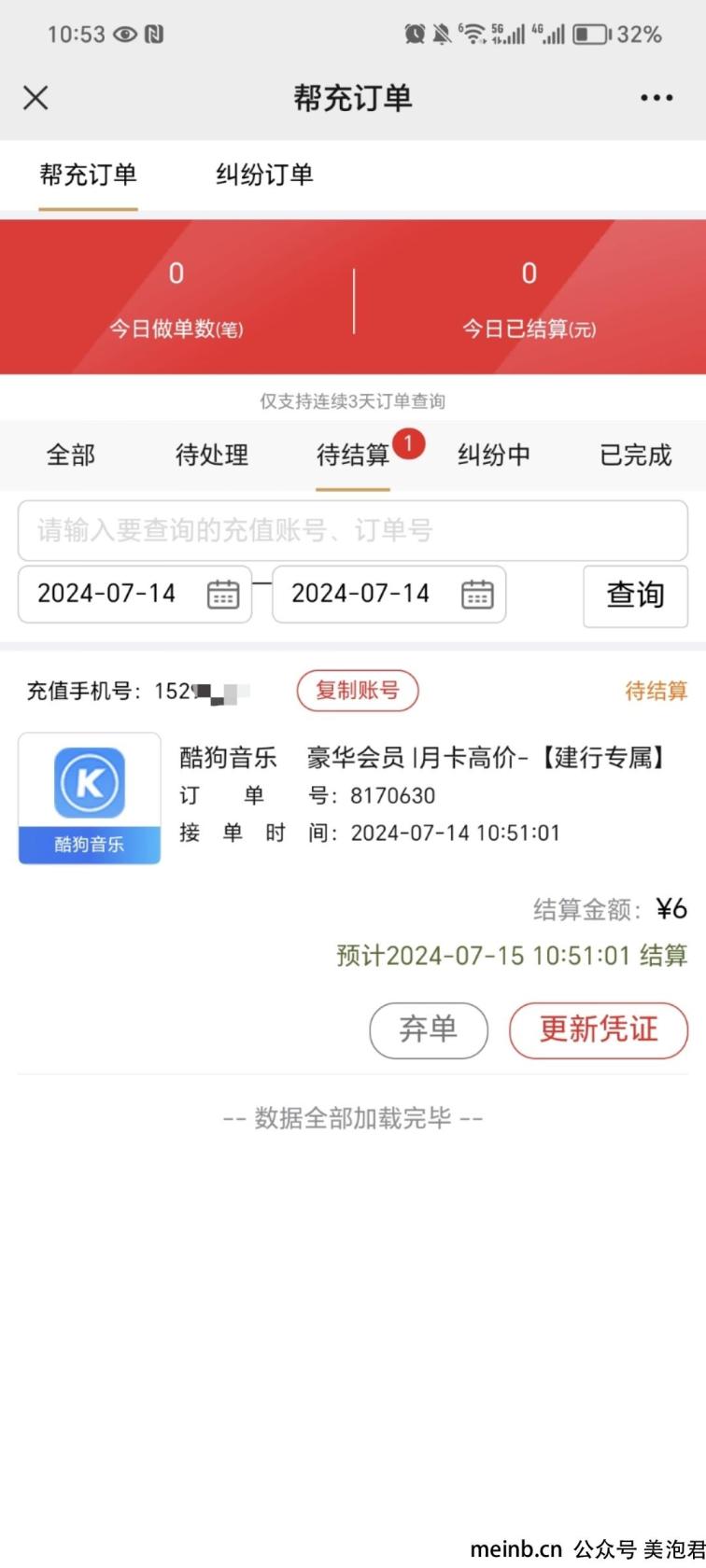Copy the account with 复制账号
Image resolution: width=706 pixels, height=1568 pixels.
click(358, 691)
